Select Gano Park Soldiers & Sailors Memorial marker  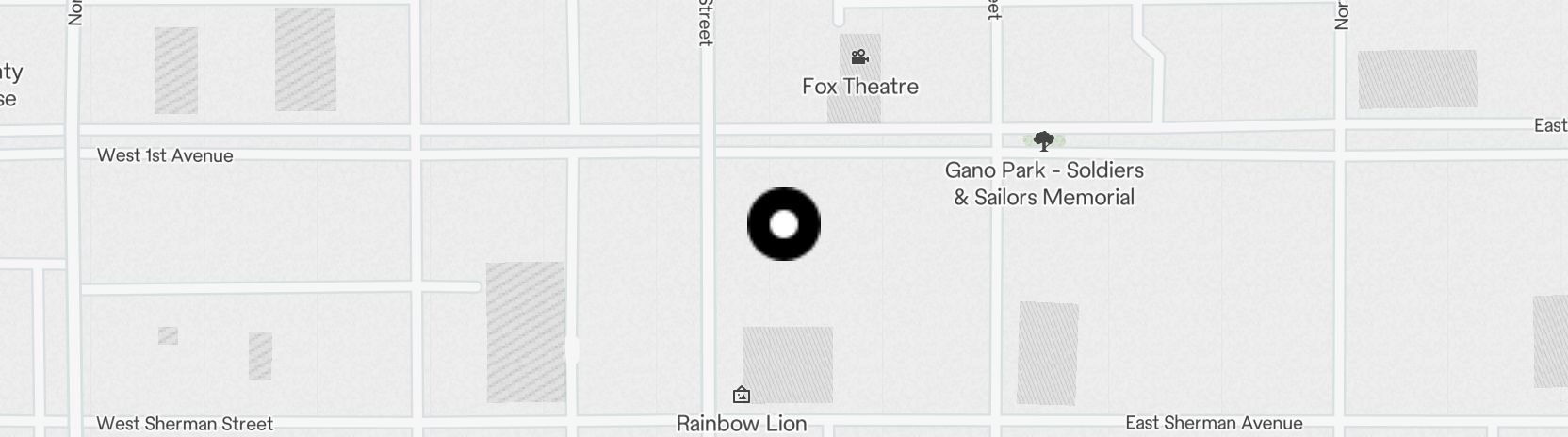(1043, 141)
